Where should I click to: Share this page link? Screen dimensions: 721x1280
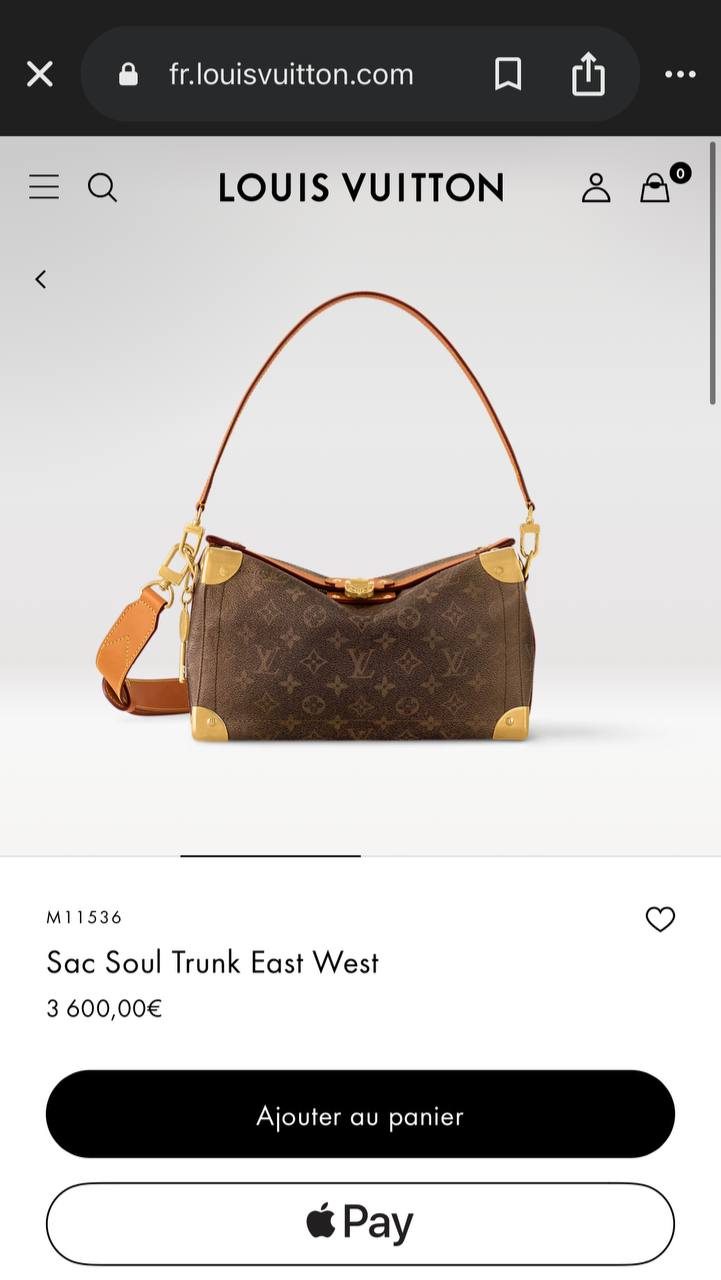click(x=588, y=74)
